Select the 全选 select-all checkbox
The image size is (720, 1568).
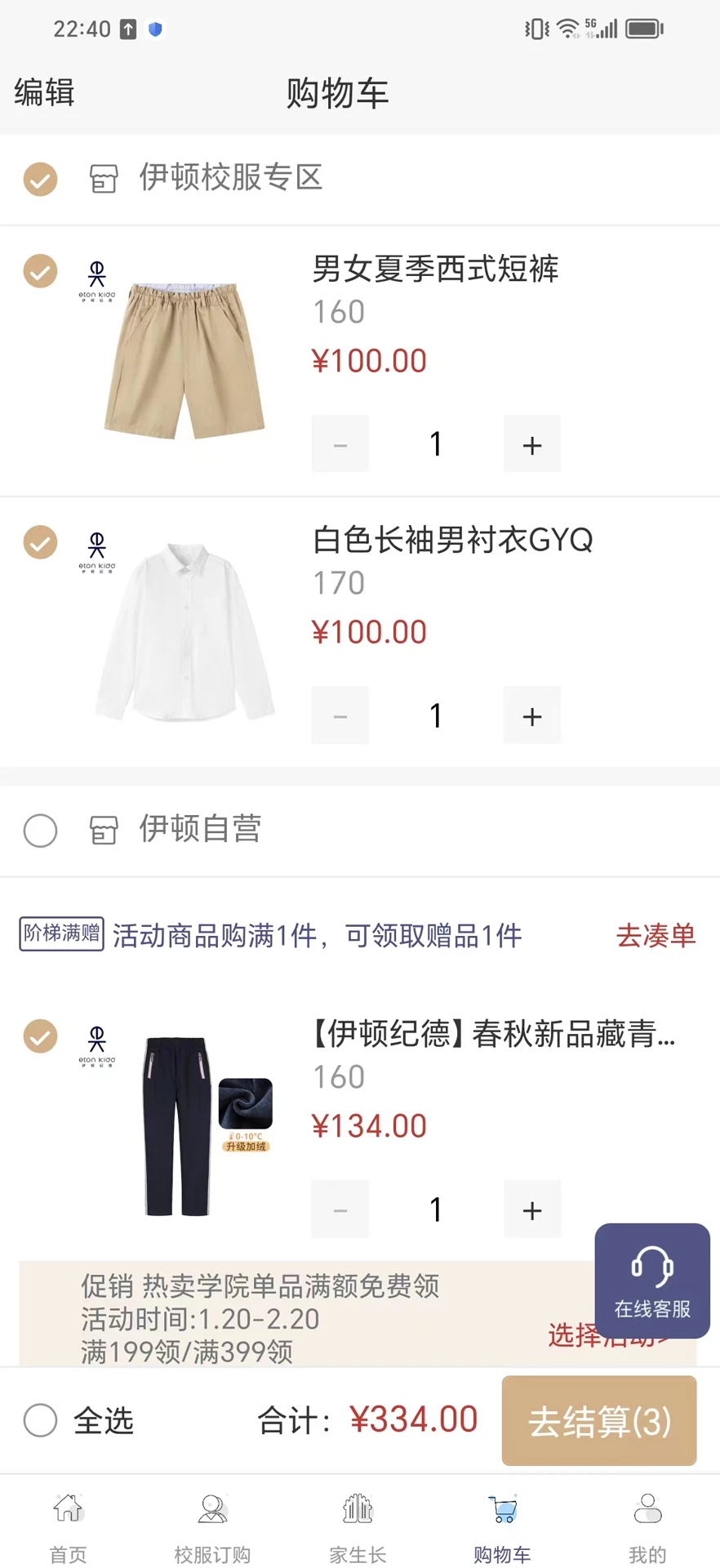[40, 1421]
